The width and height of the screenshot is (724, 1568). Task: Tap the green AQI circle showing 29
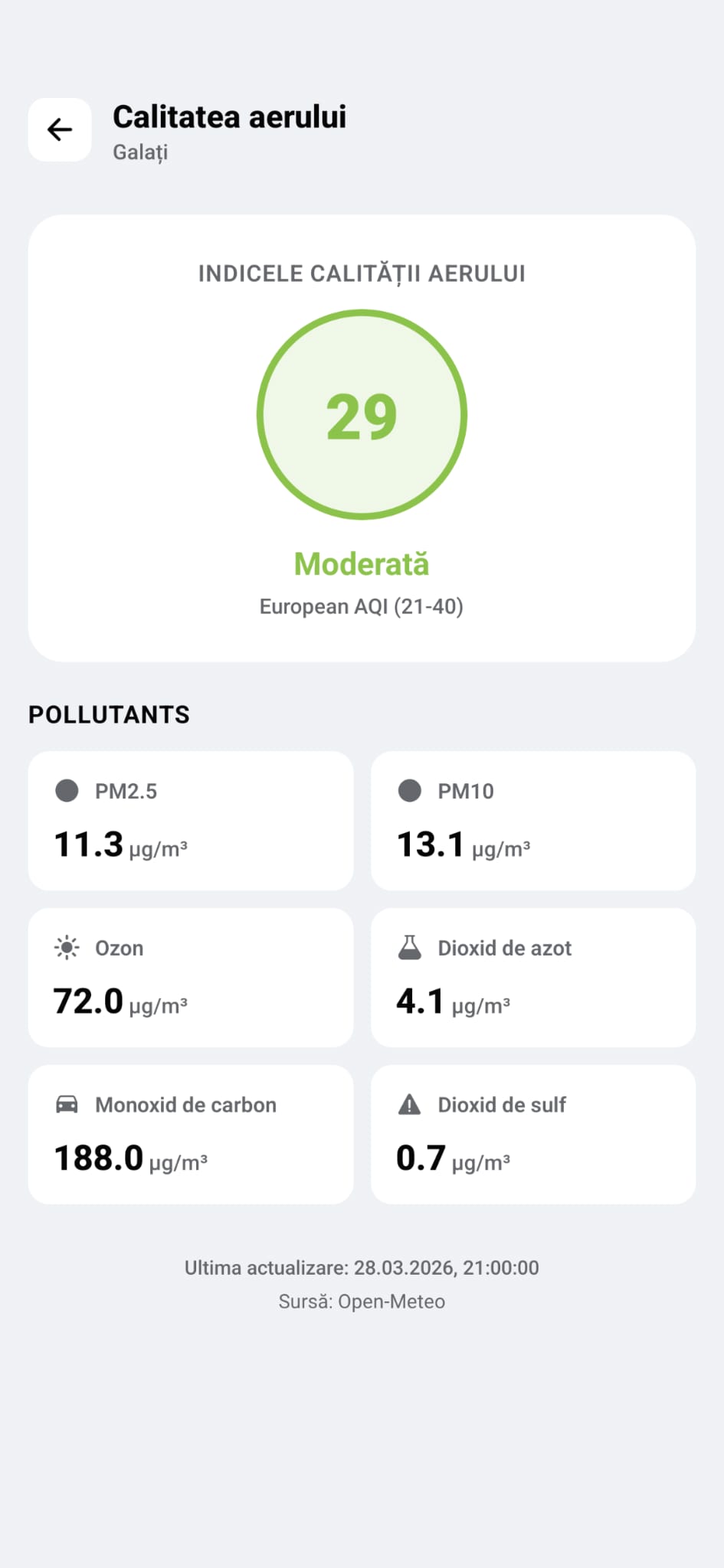tap(362, 414)
